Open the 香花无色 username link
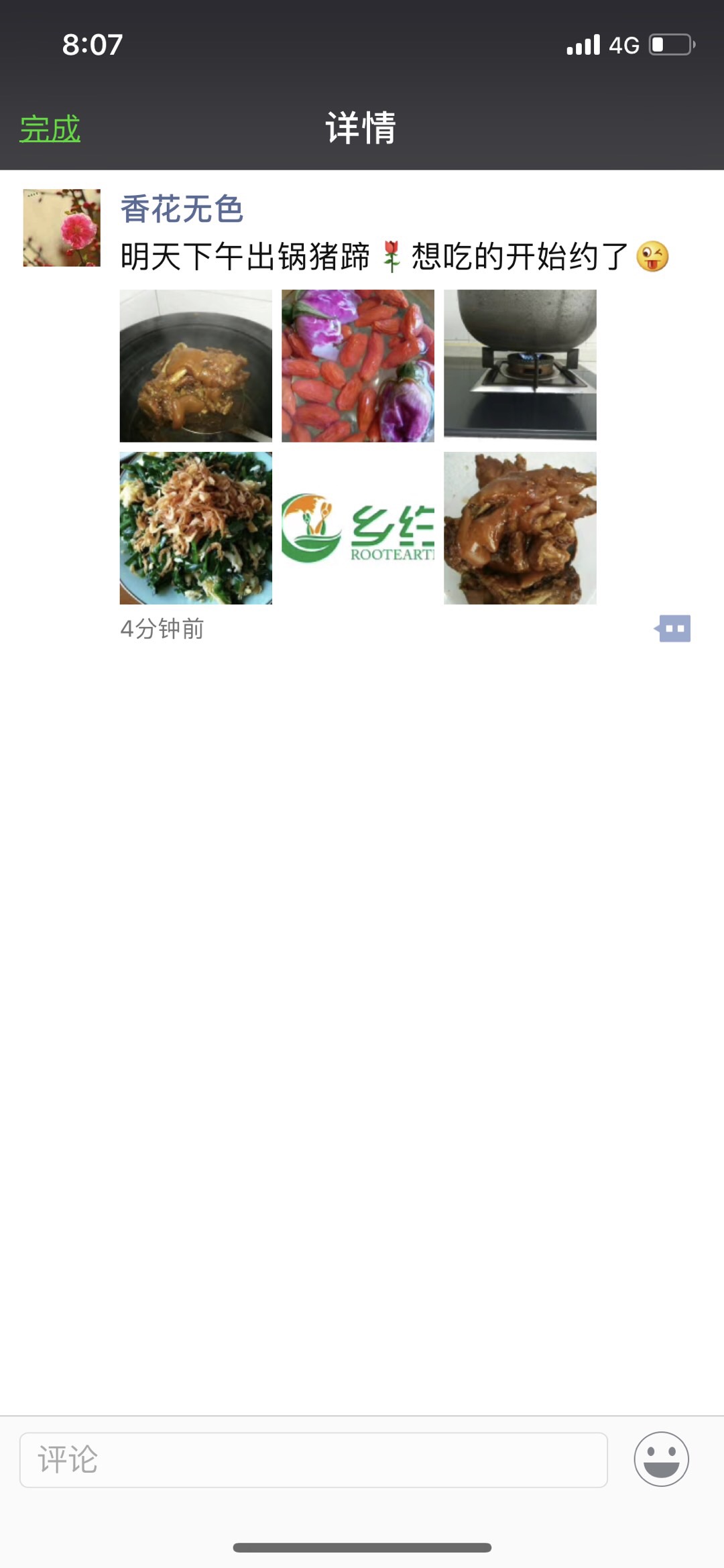Screen dimensions: 724x1568 coord(181,209)
